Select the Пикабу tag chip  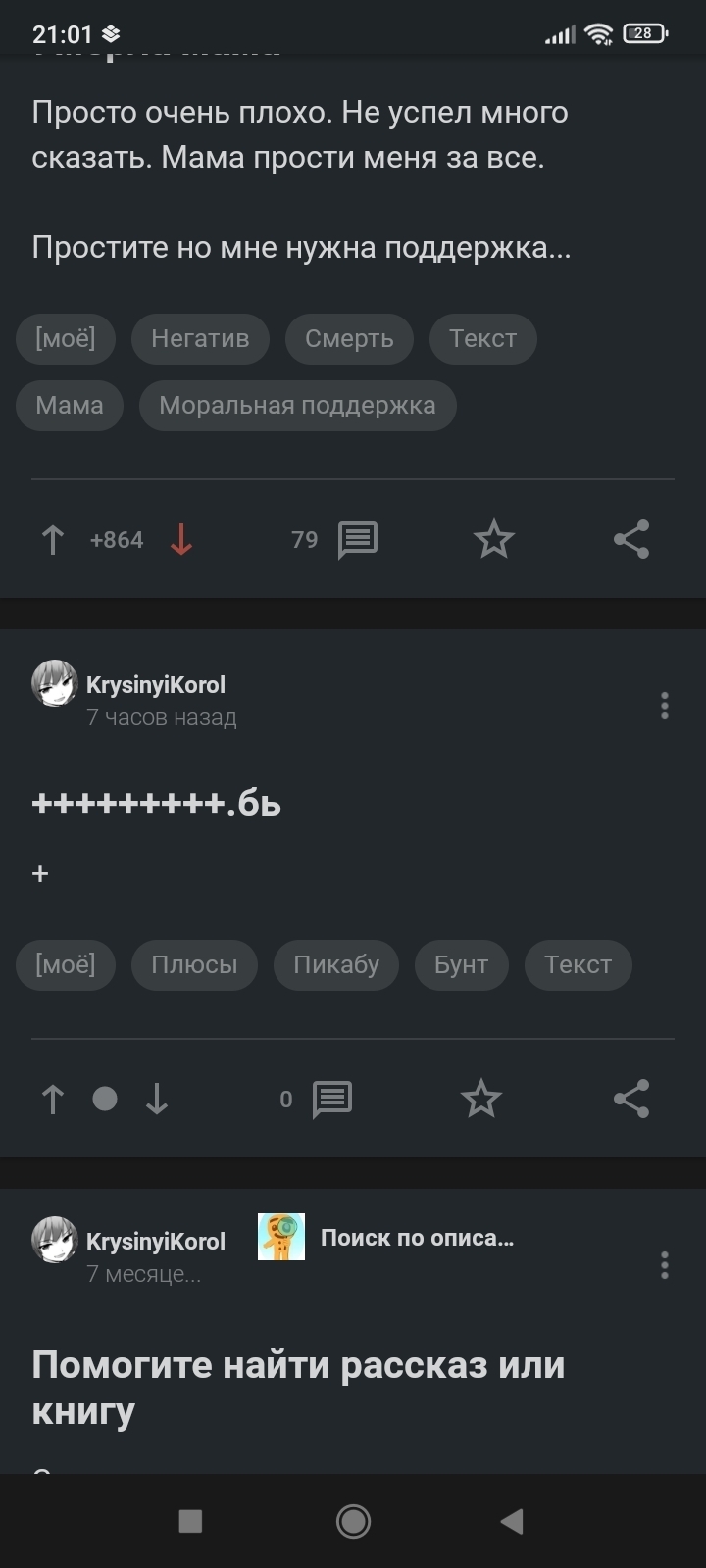coord(336,965)
